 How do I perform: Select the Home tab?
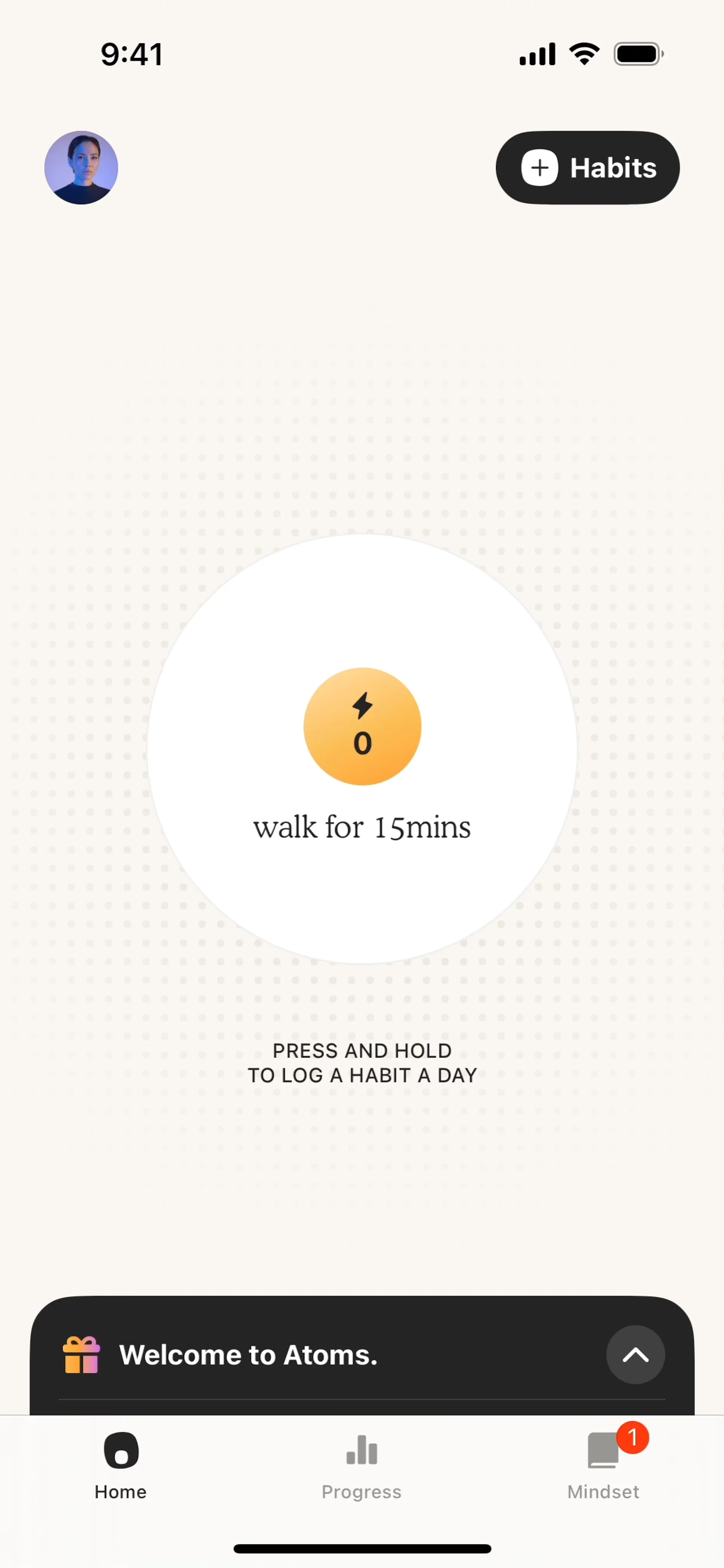click(x=121, y=1467)
